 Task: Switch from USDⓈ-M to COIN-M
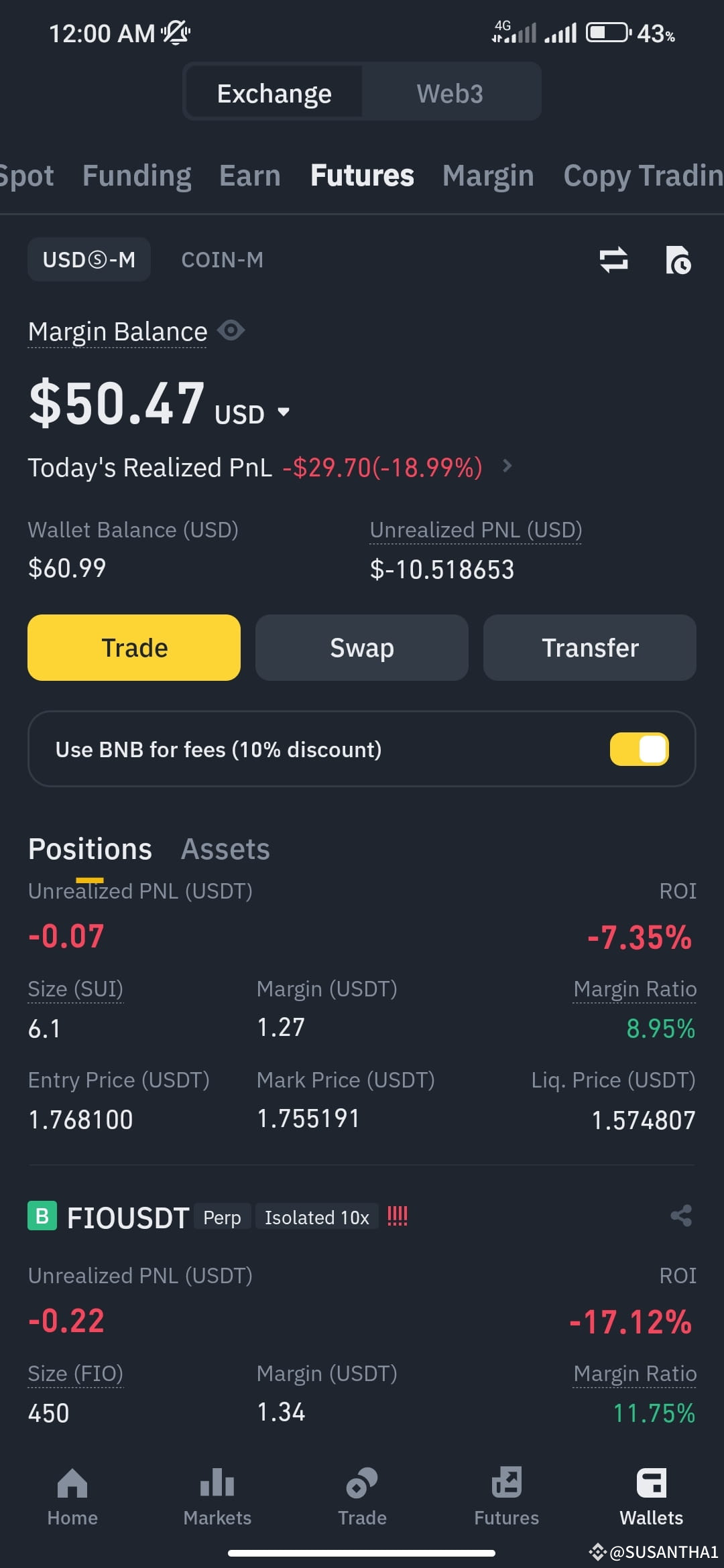[222, 259]
